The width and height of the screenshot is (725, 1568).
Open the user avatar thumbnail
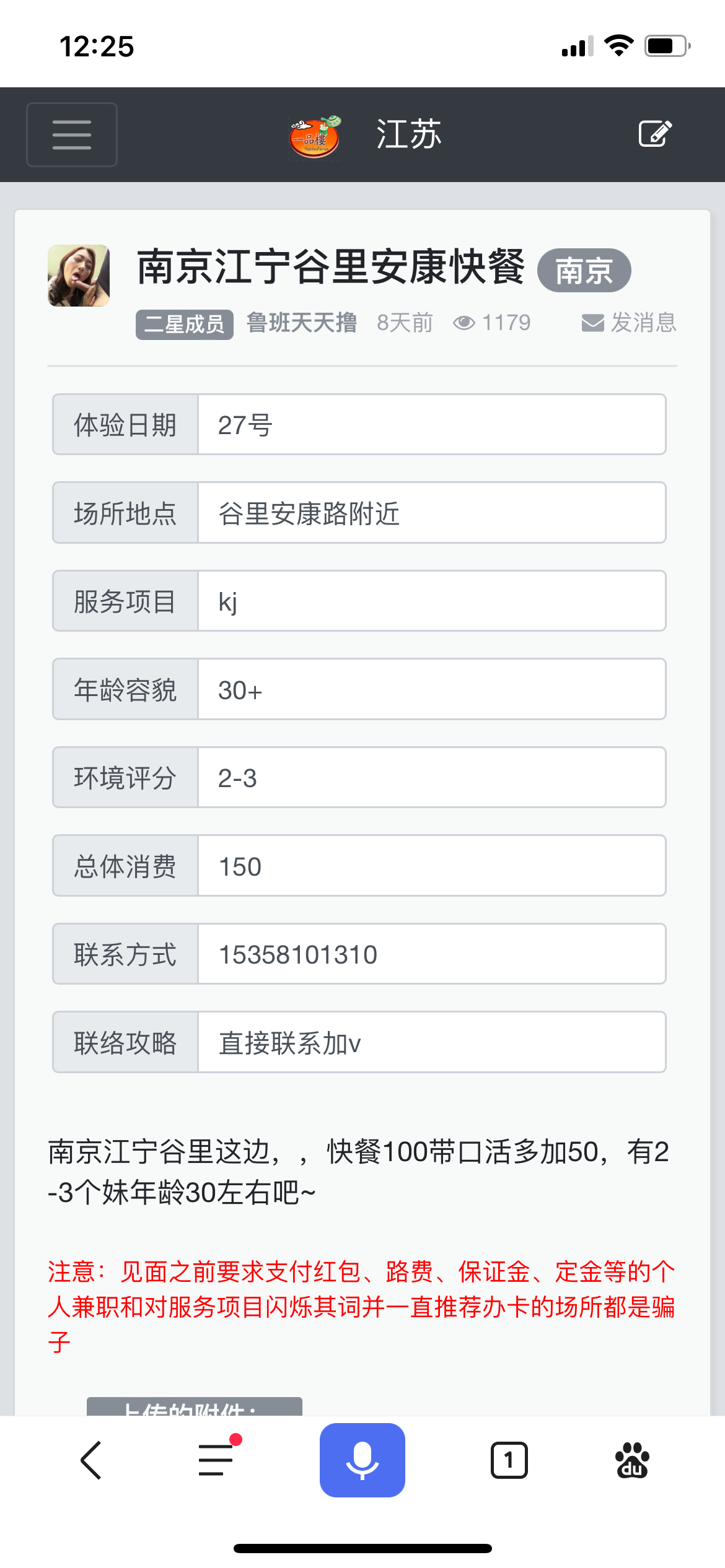coord(78,274)
